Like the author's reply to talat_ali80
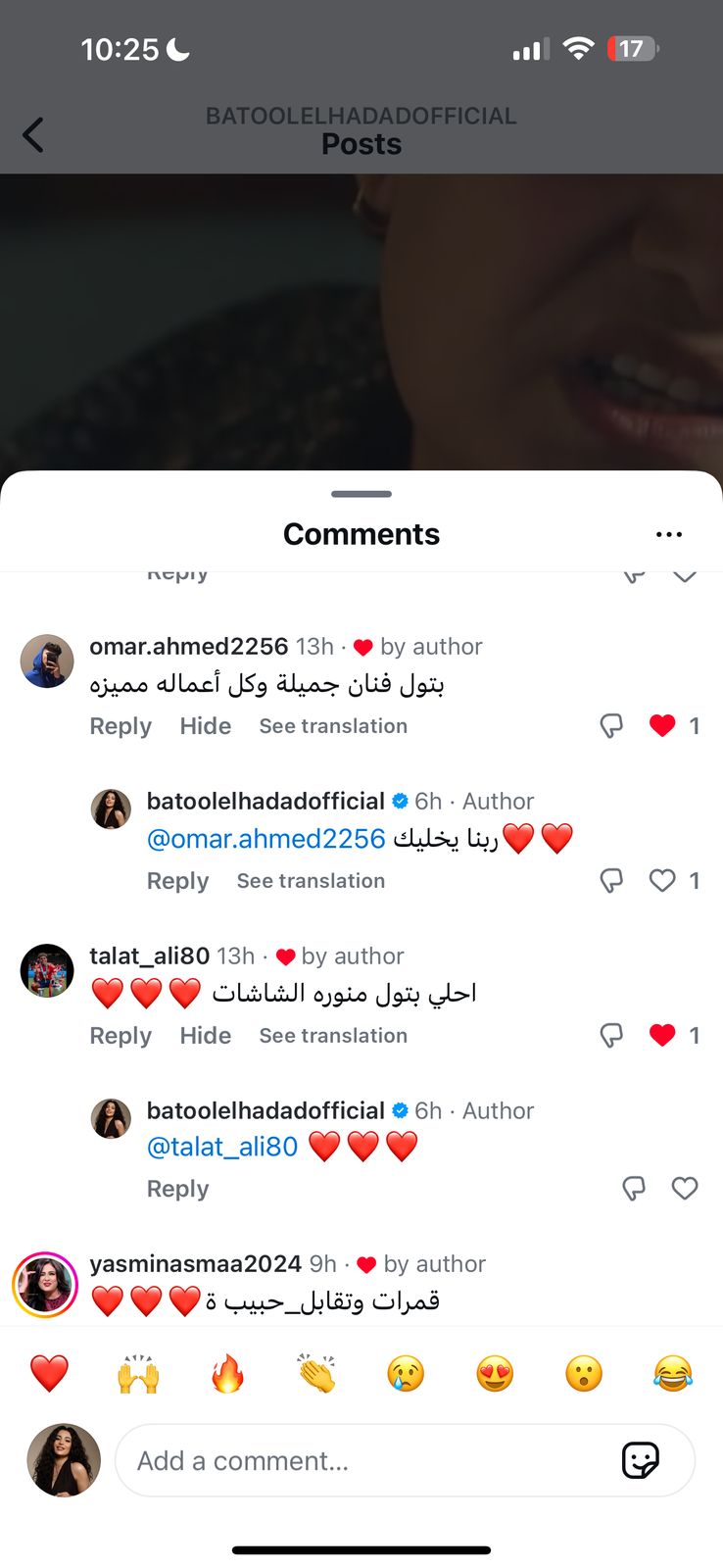The width and height of the screenshot is (723, 1568). (685, 1188)
